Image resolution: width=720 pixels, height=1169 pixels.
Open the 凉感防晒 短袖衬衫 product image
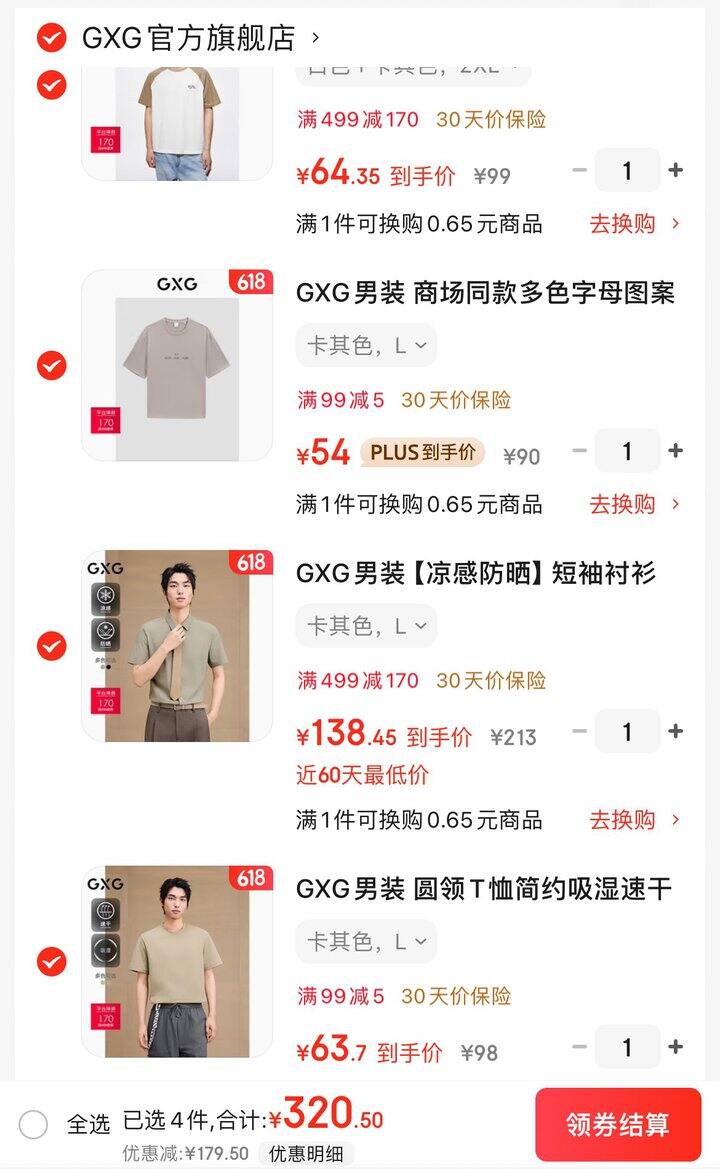177,646
